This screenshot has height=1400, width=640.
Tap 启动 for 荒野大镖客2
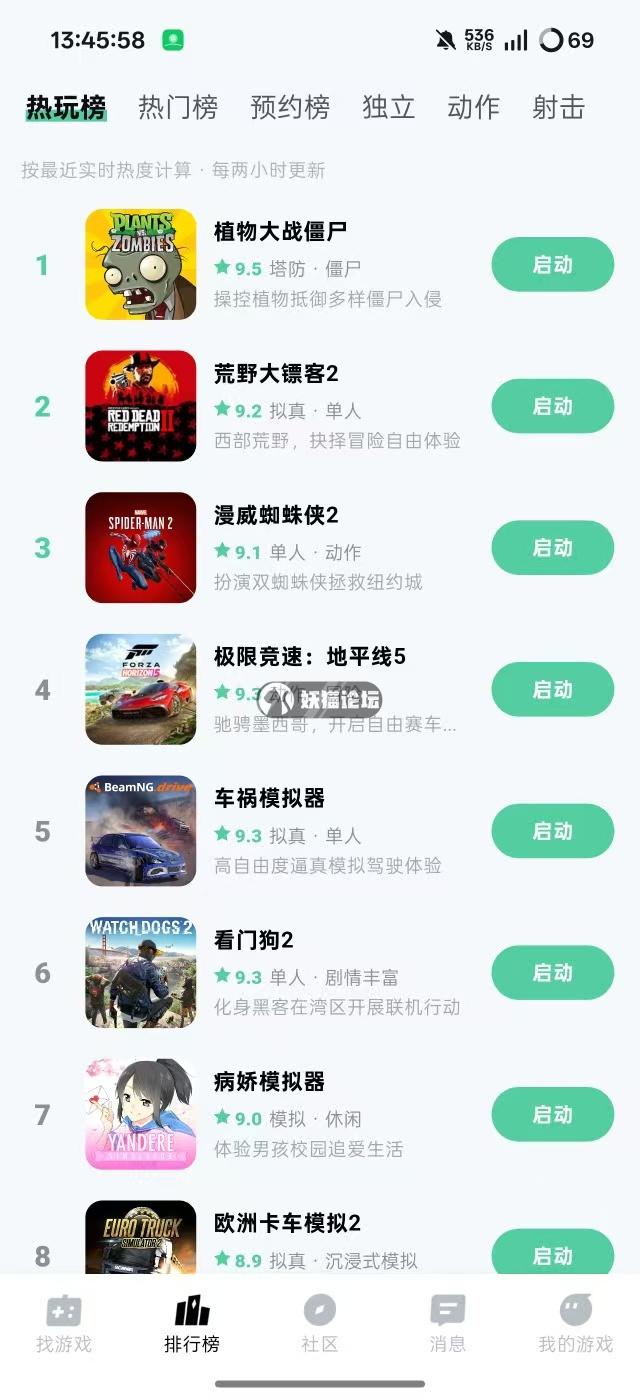[552, 406]
